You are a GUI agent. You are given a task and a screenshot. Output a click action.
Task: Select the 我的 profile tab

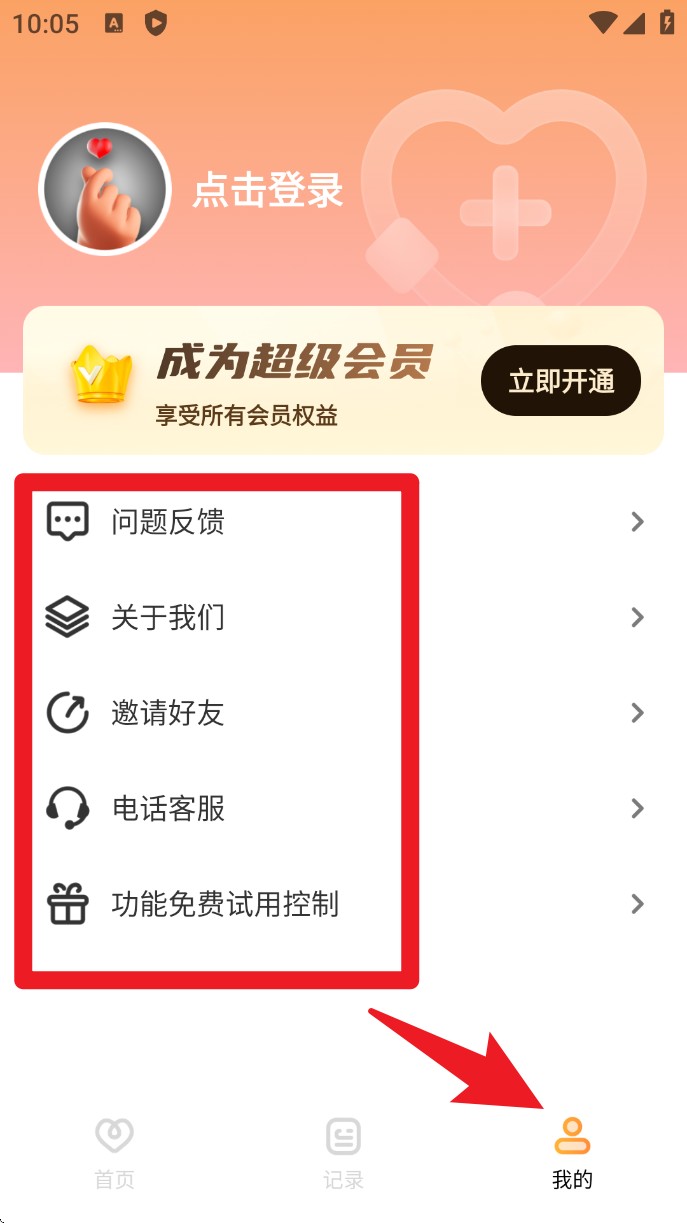point(572,1153)
